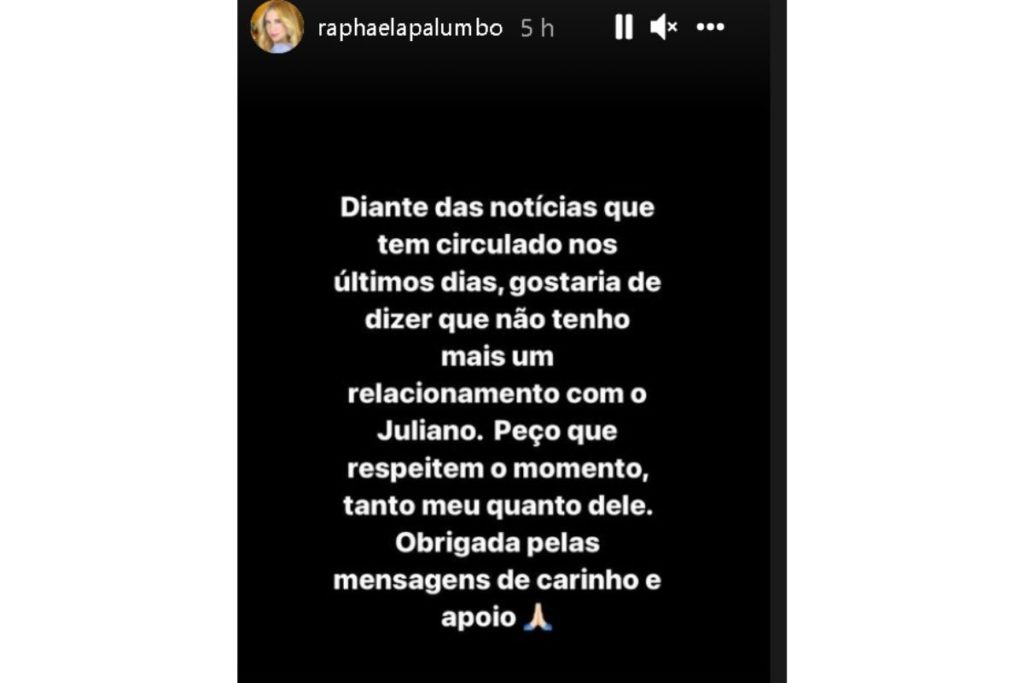Open the three-dot options menu

[x=710, y=28]
